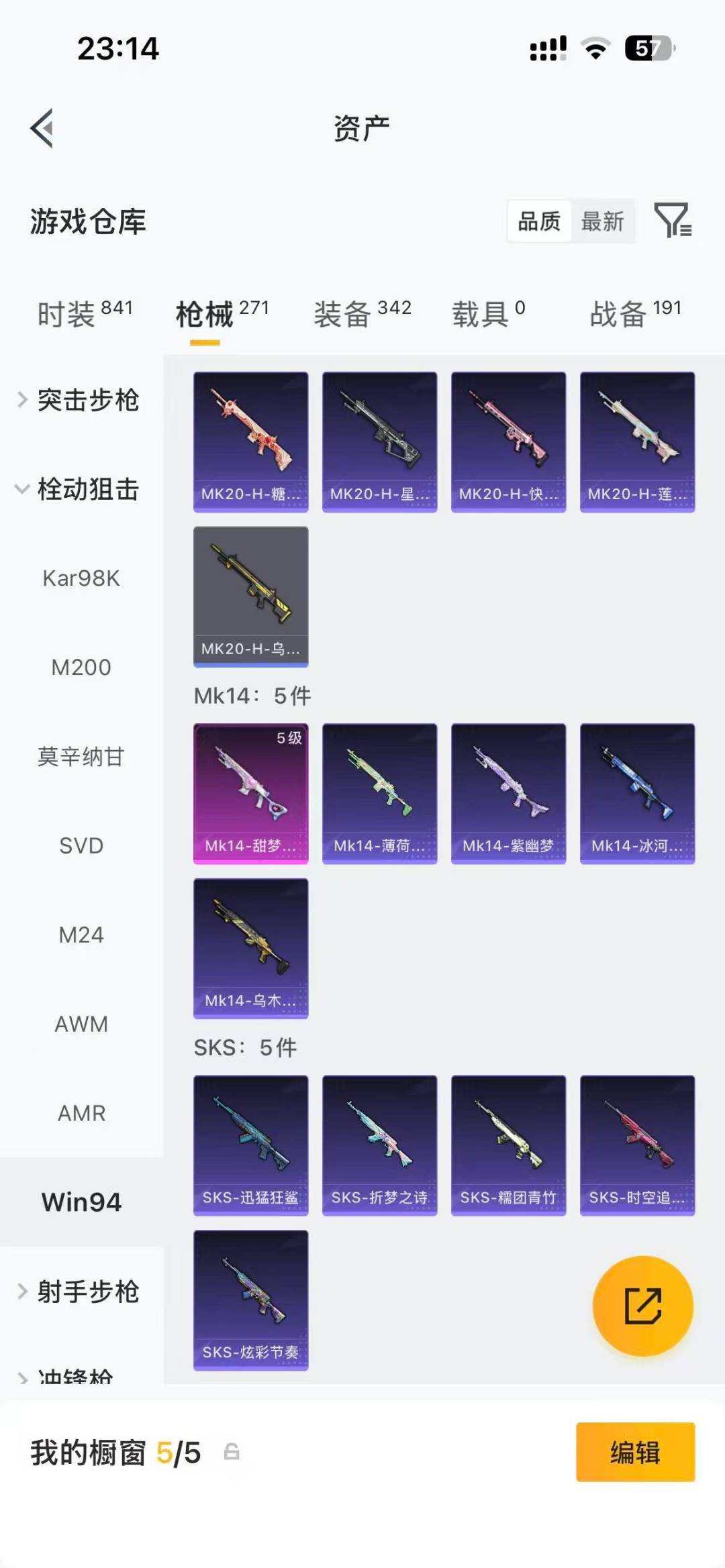Expand the 射手步枪 category
Screen dimensions: 725x1568
point(79,1291)
